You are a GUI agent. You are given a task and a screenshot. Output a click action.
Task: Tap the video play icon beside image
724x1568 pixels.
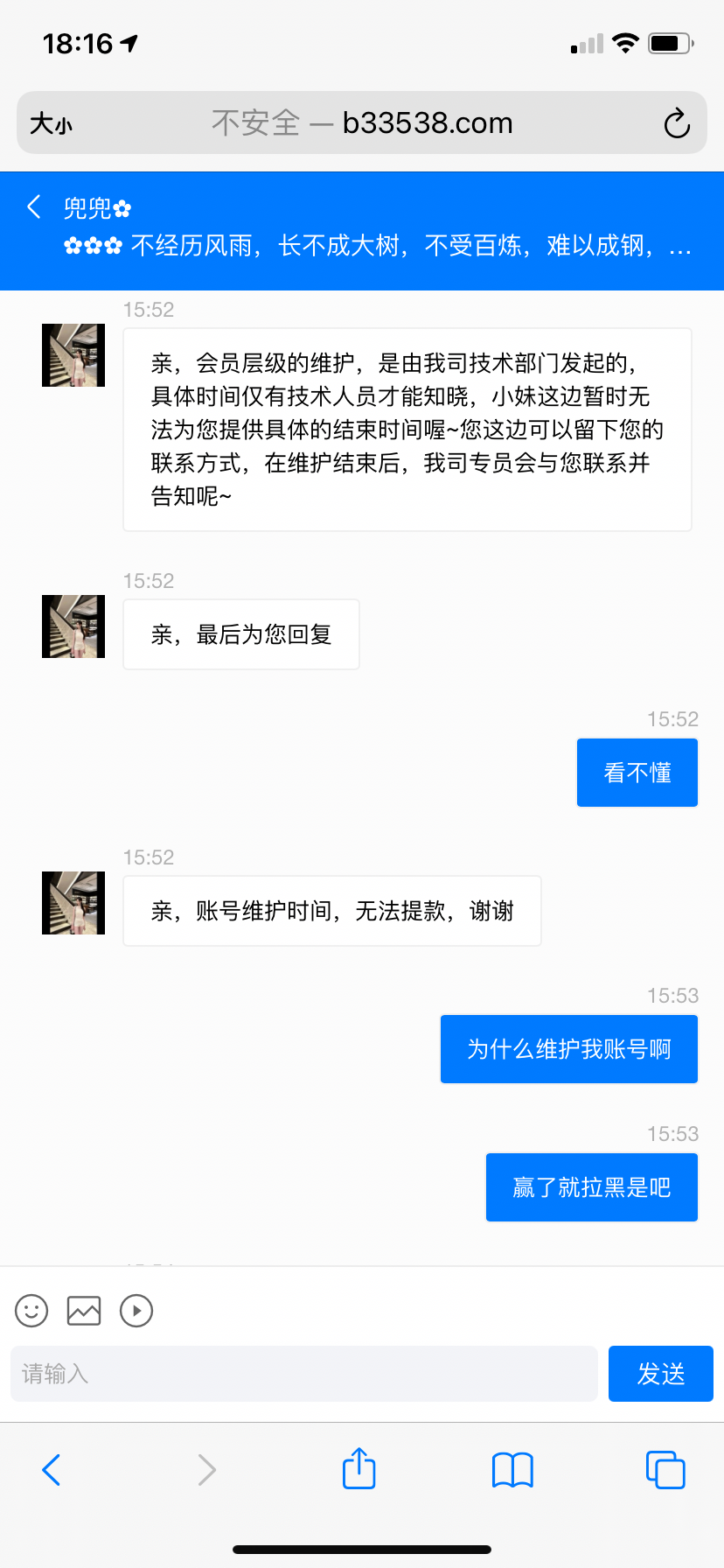pos(136,1311)
